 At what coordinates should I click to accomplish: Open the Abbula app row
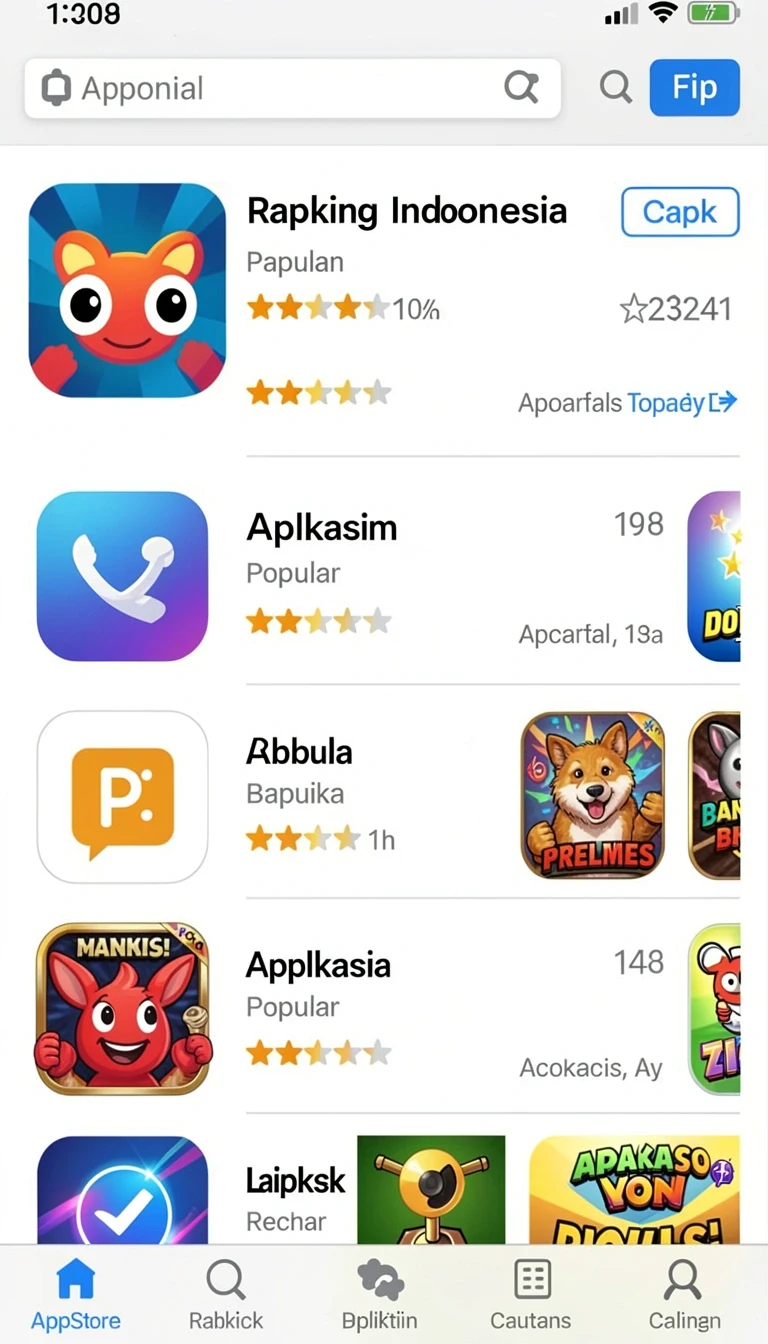(270, 797)
